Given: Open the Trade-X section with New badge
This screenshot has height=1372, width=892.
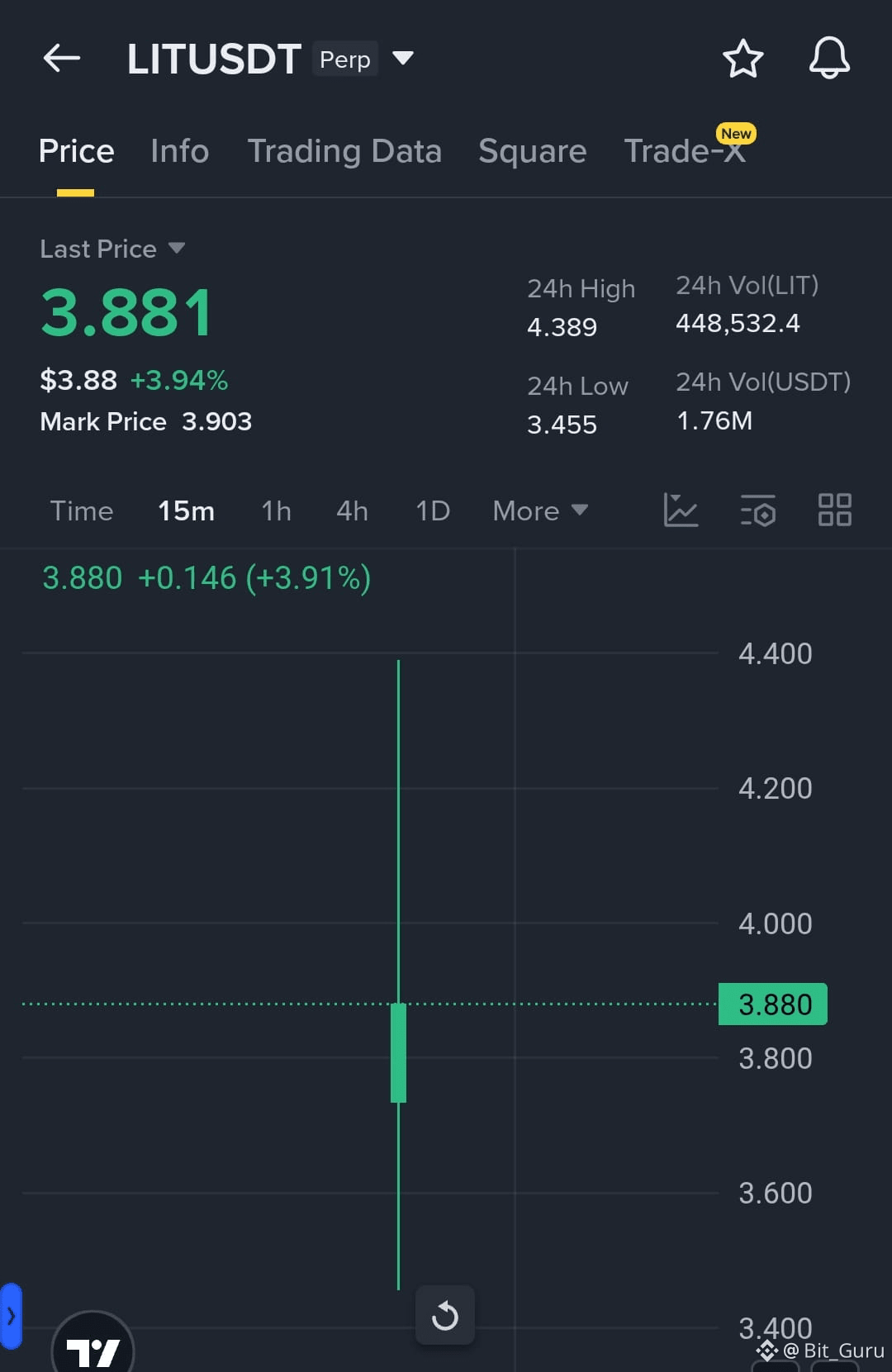Looking at the screenshot, I should pyautogui.click(x=686, y=151).
